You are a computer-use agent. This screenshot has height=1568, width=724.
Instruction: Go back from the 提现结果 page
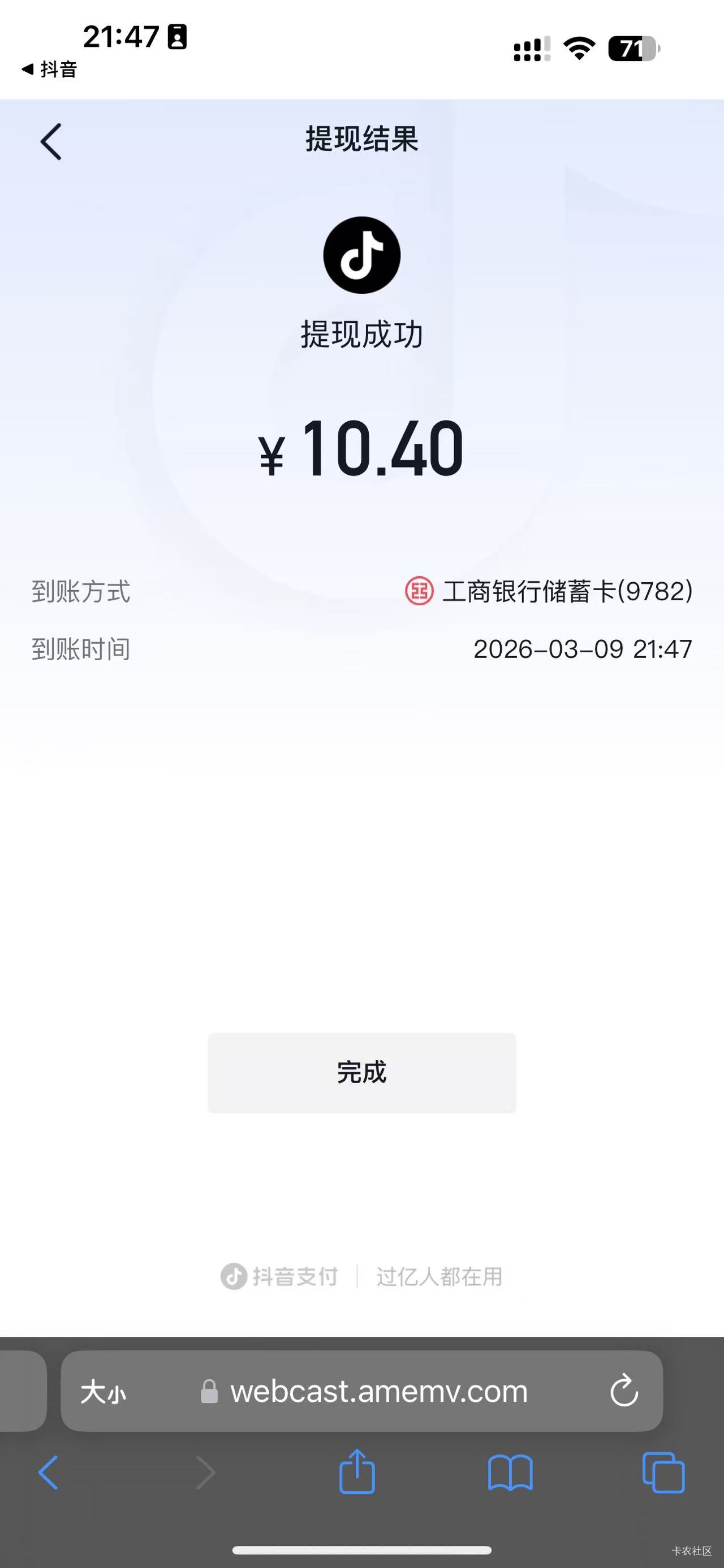[x=51, y=141]
